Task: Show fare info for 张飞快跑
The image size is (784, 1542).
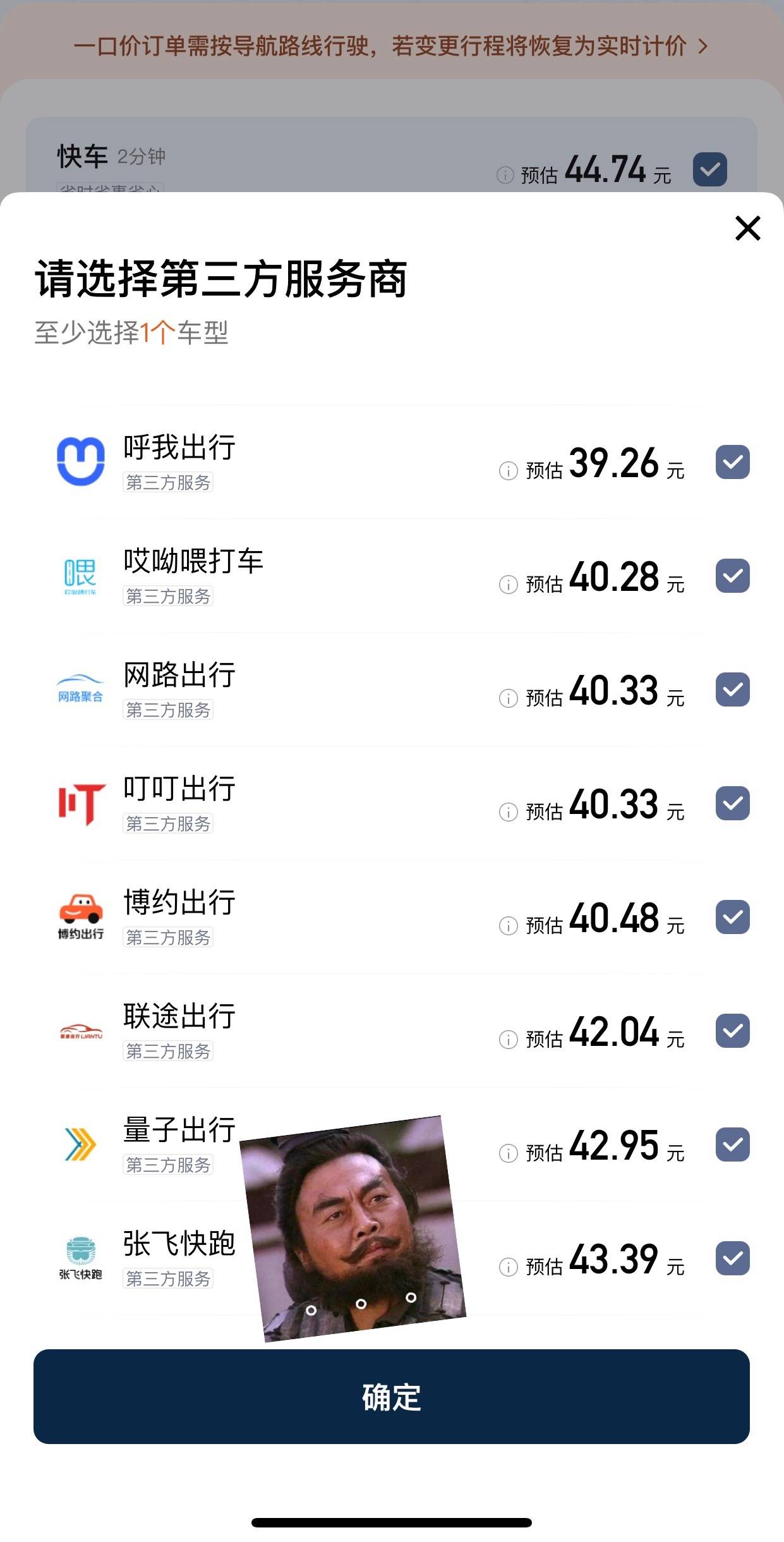Action: coord(508,1267)
